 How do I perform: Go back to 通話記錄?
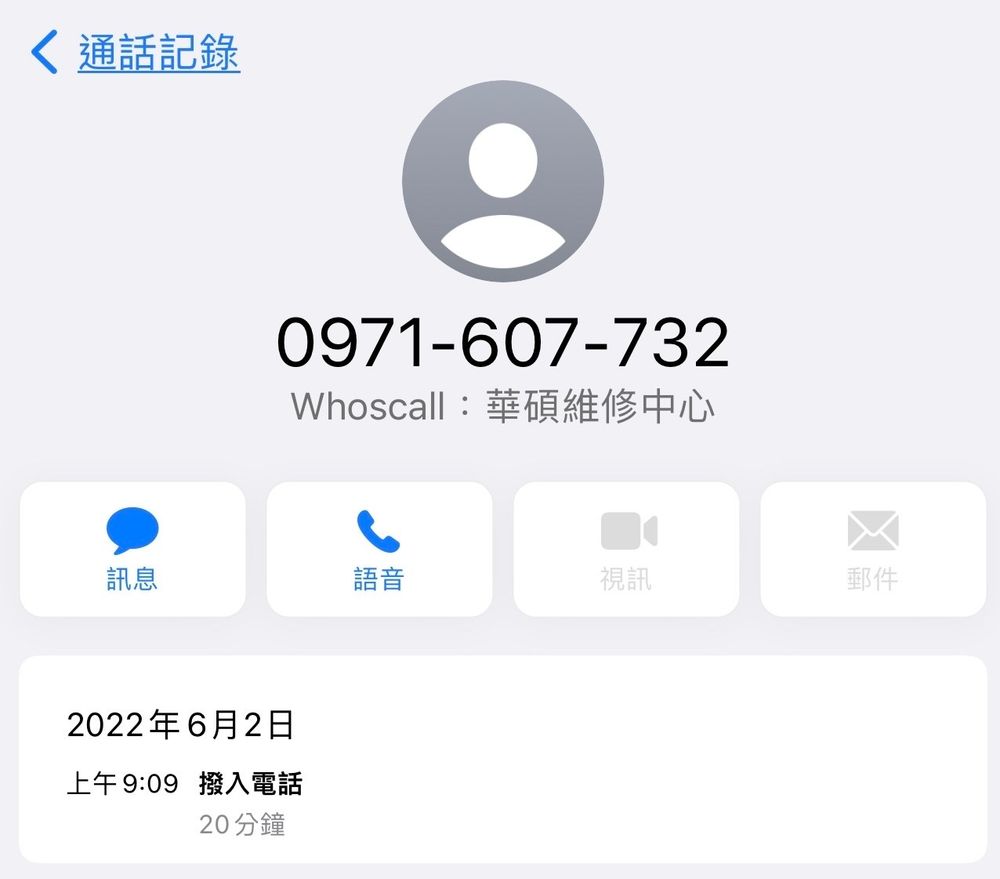point(137,52)
